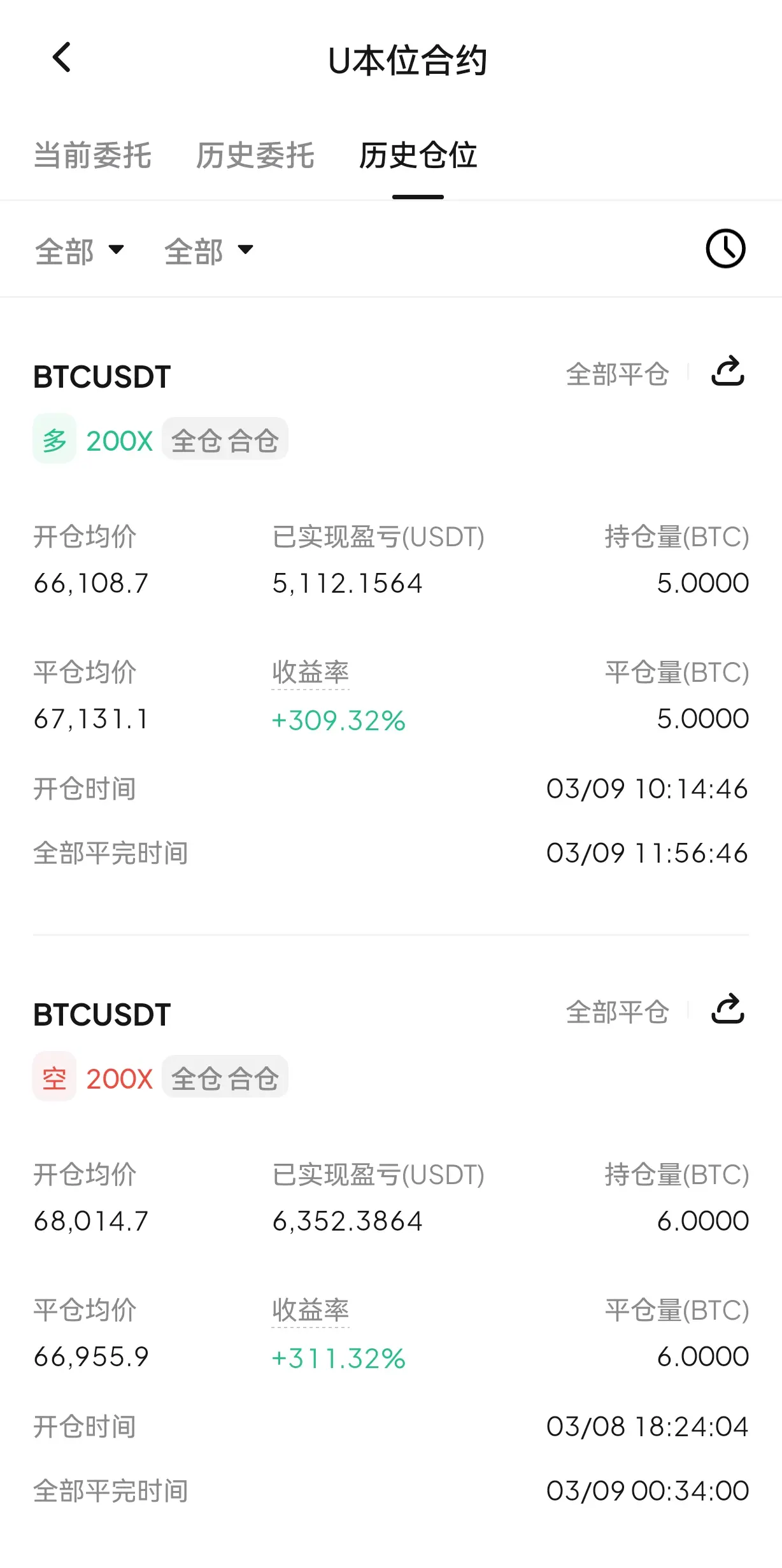This screenshot has width=782, height=1568.
Task: Tap 收益率 label showing +309.32%
Action: coord(310,672)
